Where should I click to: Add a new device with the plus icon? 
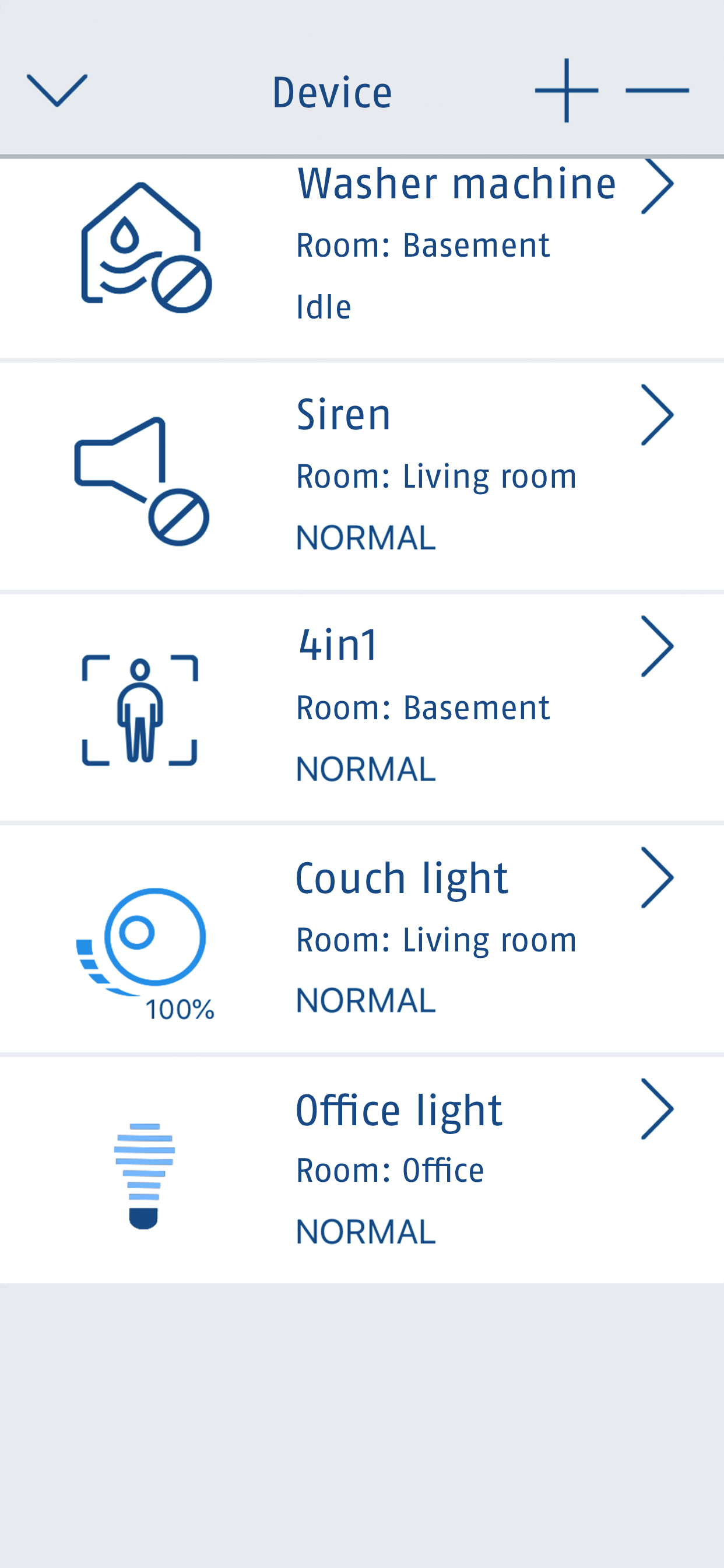tap(567, 90)
